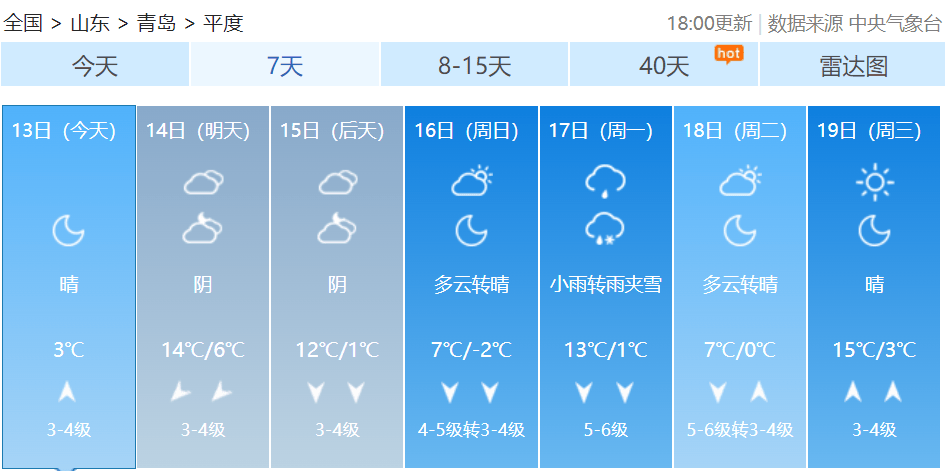Open the 全国 breadcrumb link

click(x=23, y=22)
